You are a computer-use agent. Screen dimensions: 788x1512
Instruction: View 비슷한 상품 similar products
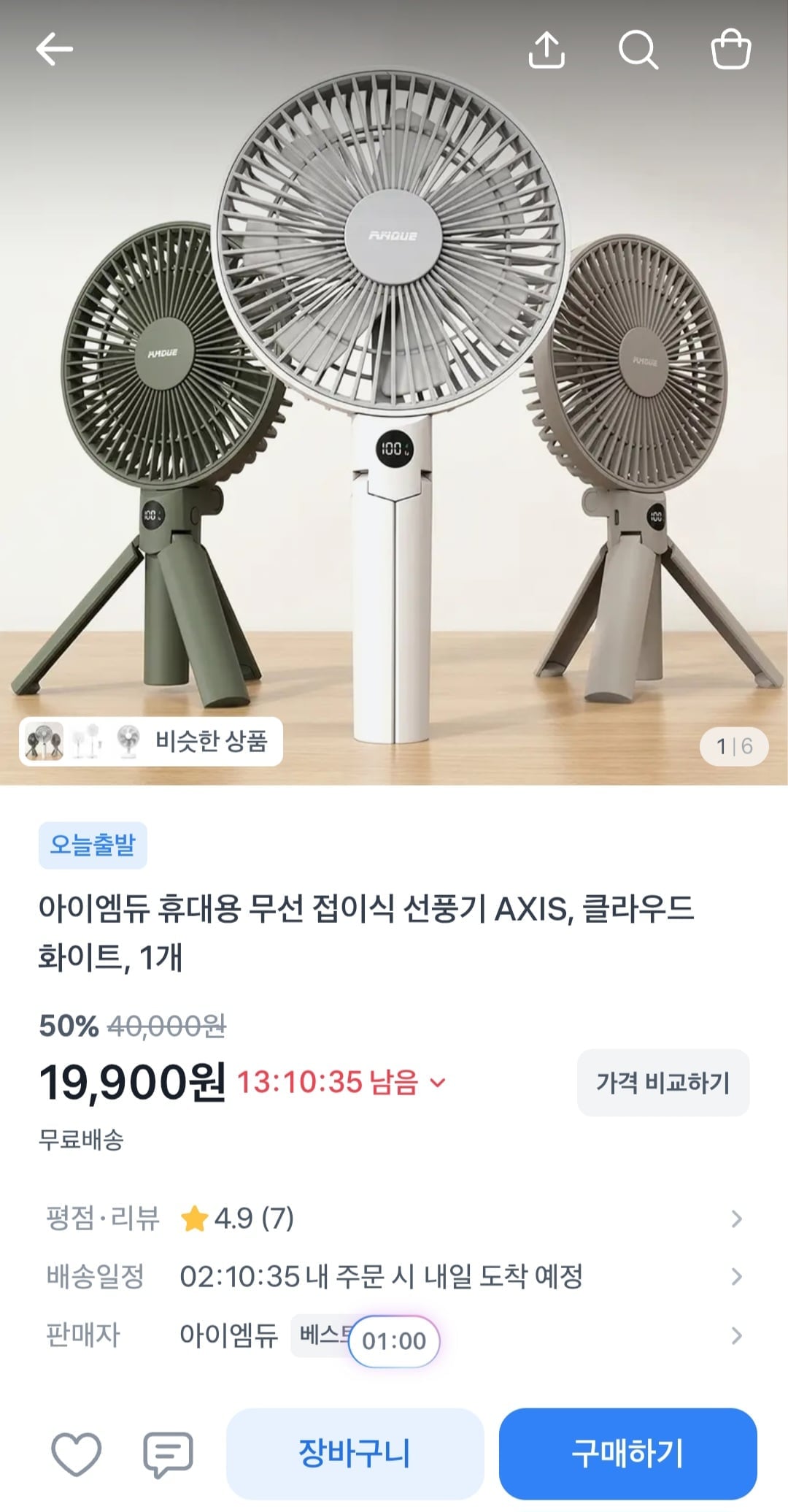click(x=151, y=742)
